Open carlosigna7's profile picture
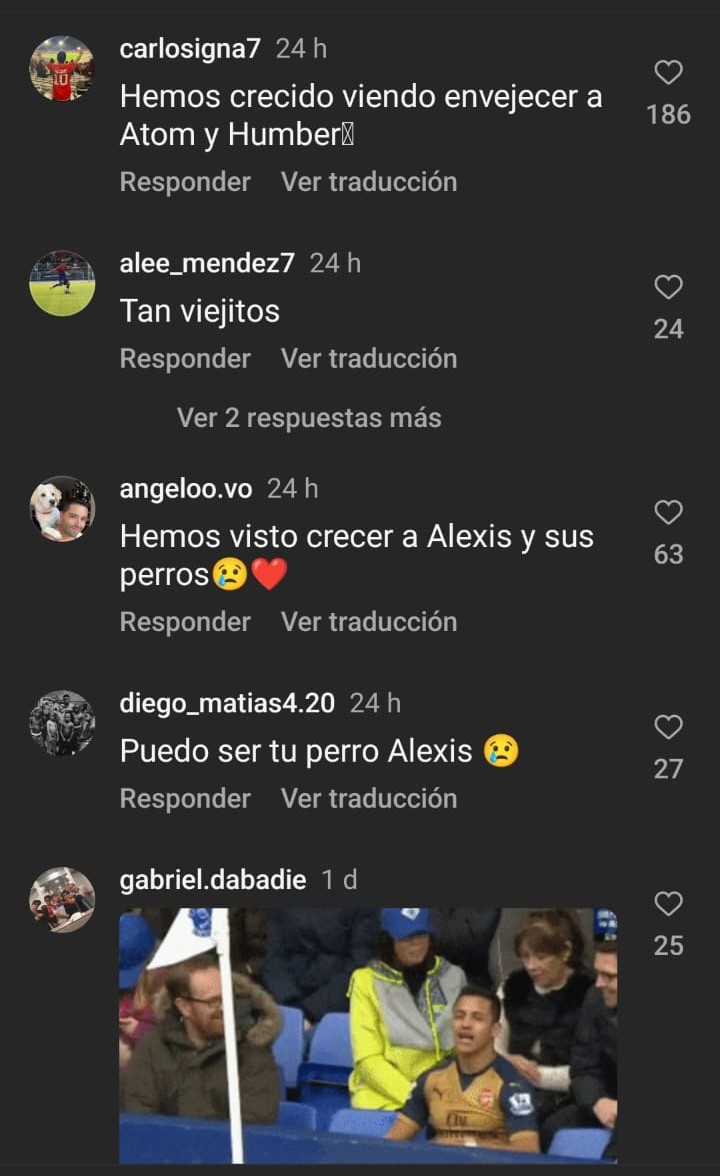This screenshot has height=1176, width=720. 62,69
